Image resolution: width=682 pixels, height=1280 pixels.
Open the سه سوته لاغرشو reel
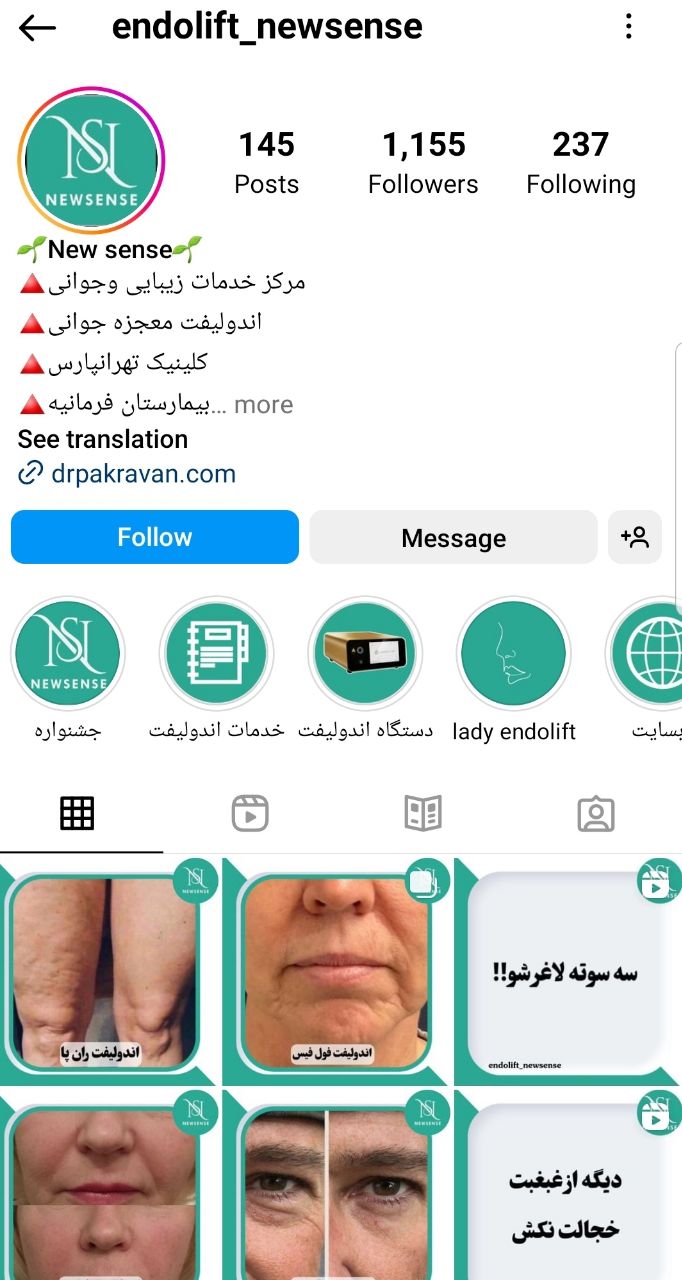coord(567,971)
